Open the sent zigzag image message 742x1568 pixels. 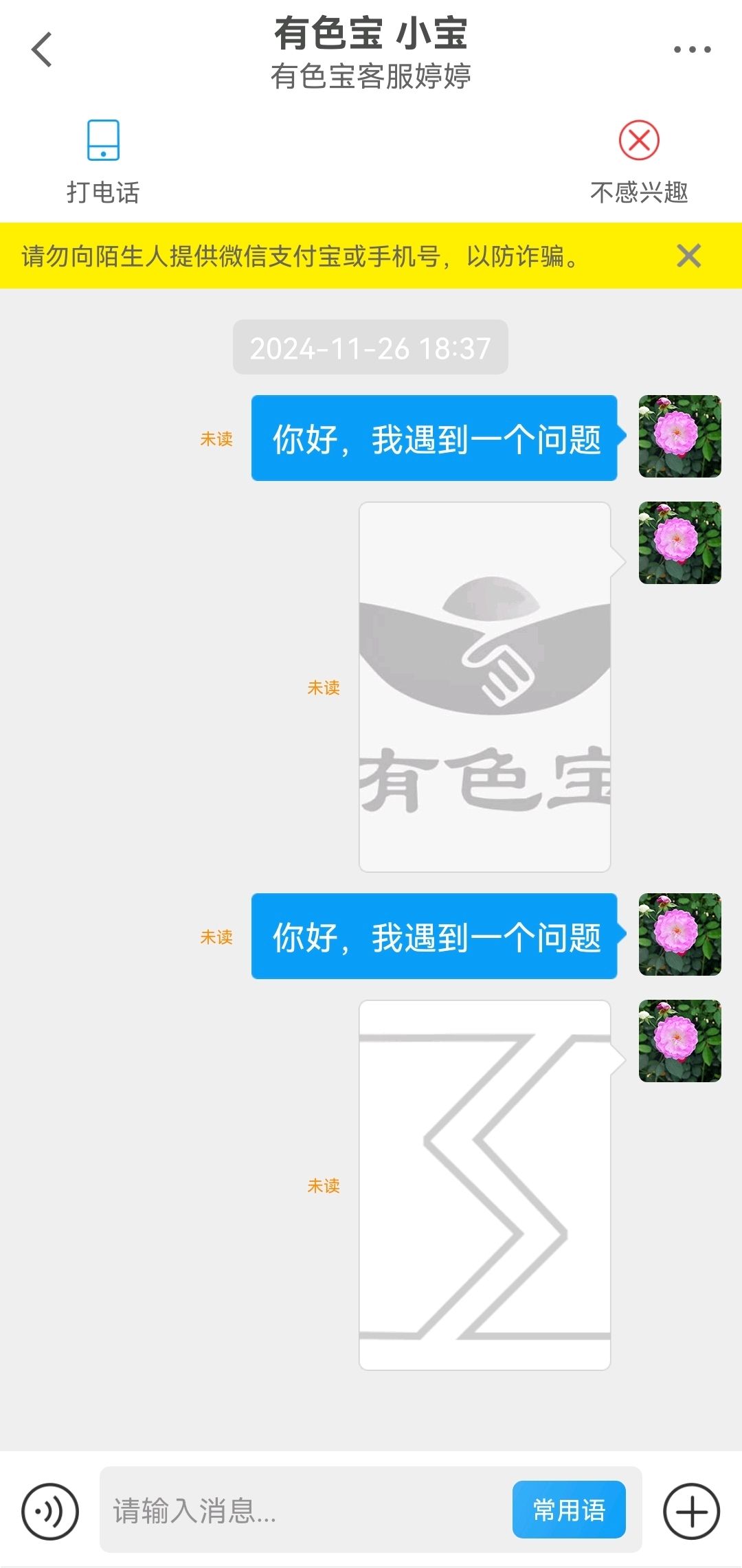pyautogui.click(x=484, y=1185)
